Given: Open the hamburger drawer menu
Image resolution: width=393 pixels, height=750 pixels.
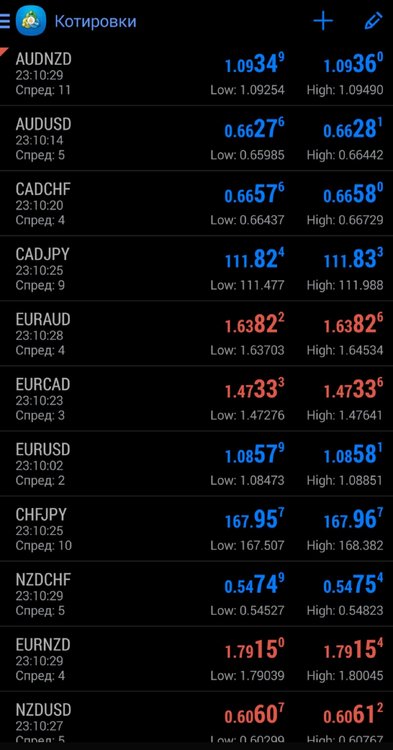Looking at the screenshot, I should [x=4, y=22].
